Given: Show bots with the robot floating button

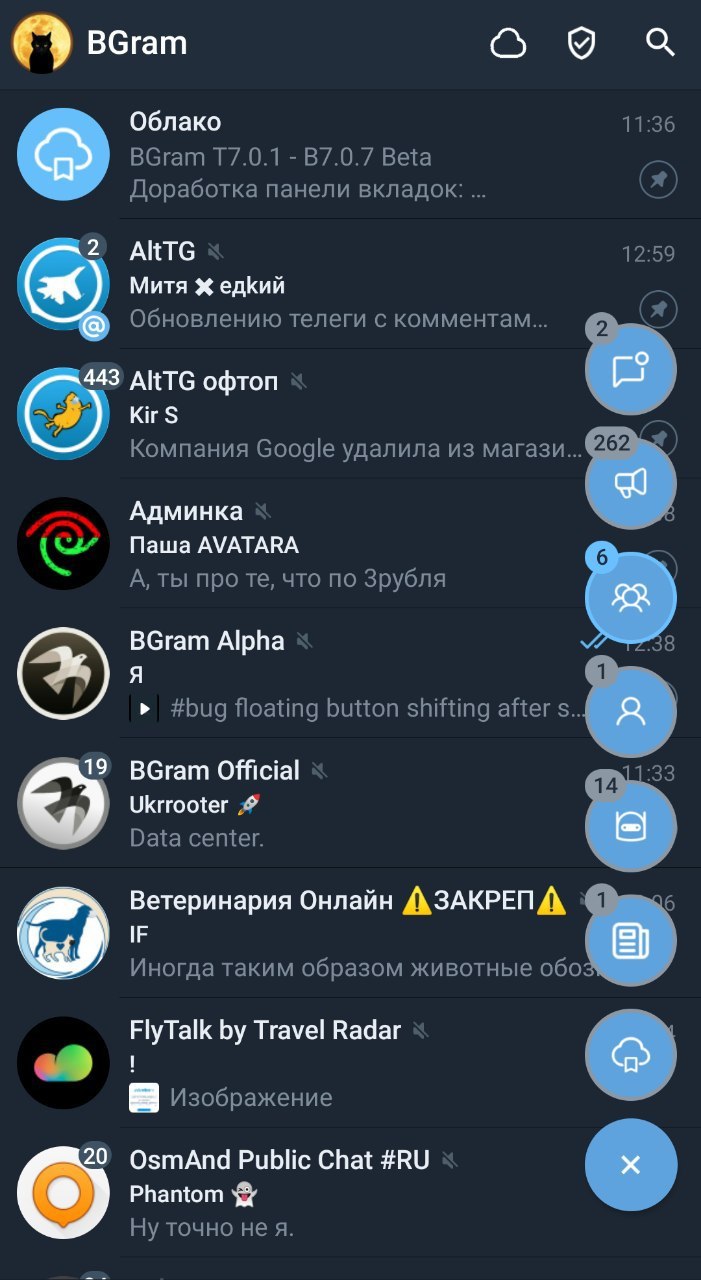Looking at the screenshot, I should (x=630, y=827).
